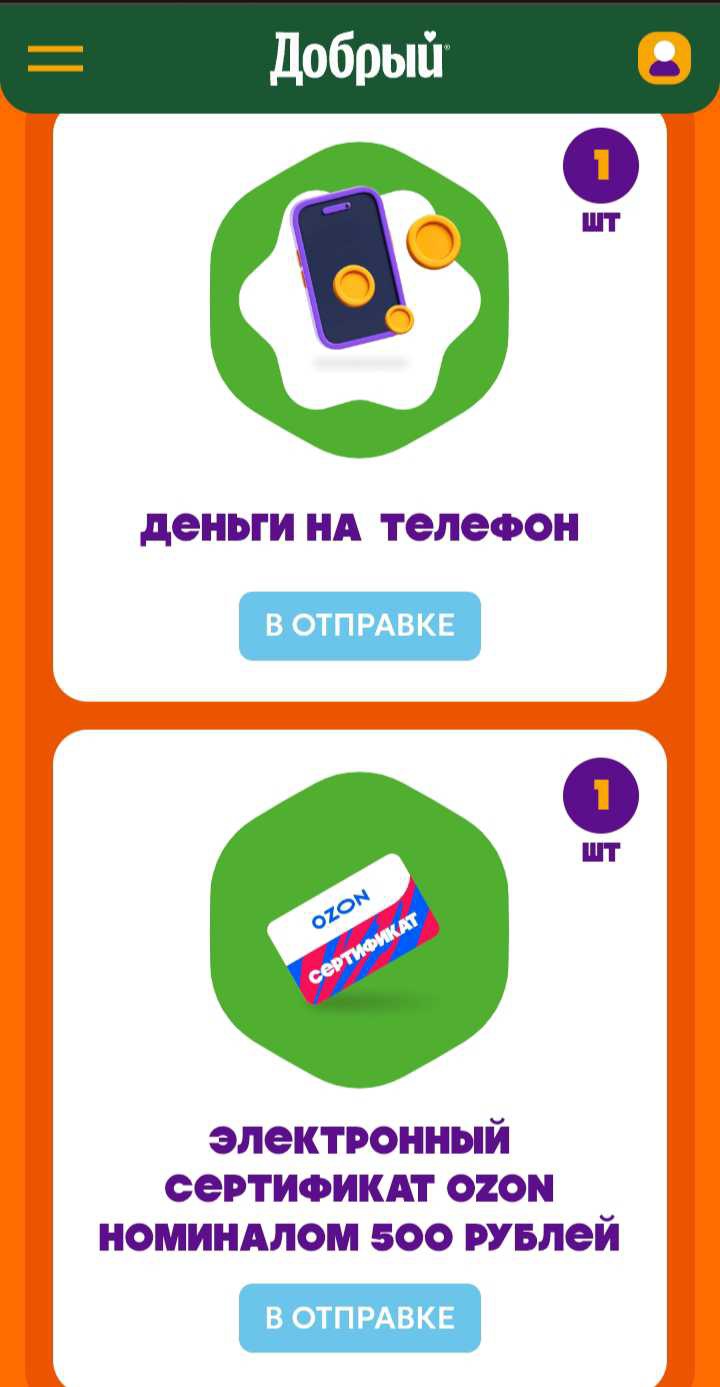Tap В ОТПРАВКЕ under the OZON certificate
Viewport: 720px width, 1387px height.
coord(360,1318)
